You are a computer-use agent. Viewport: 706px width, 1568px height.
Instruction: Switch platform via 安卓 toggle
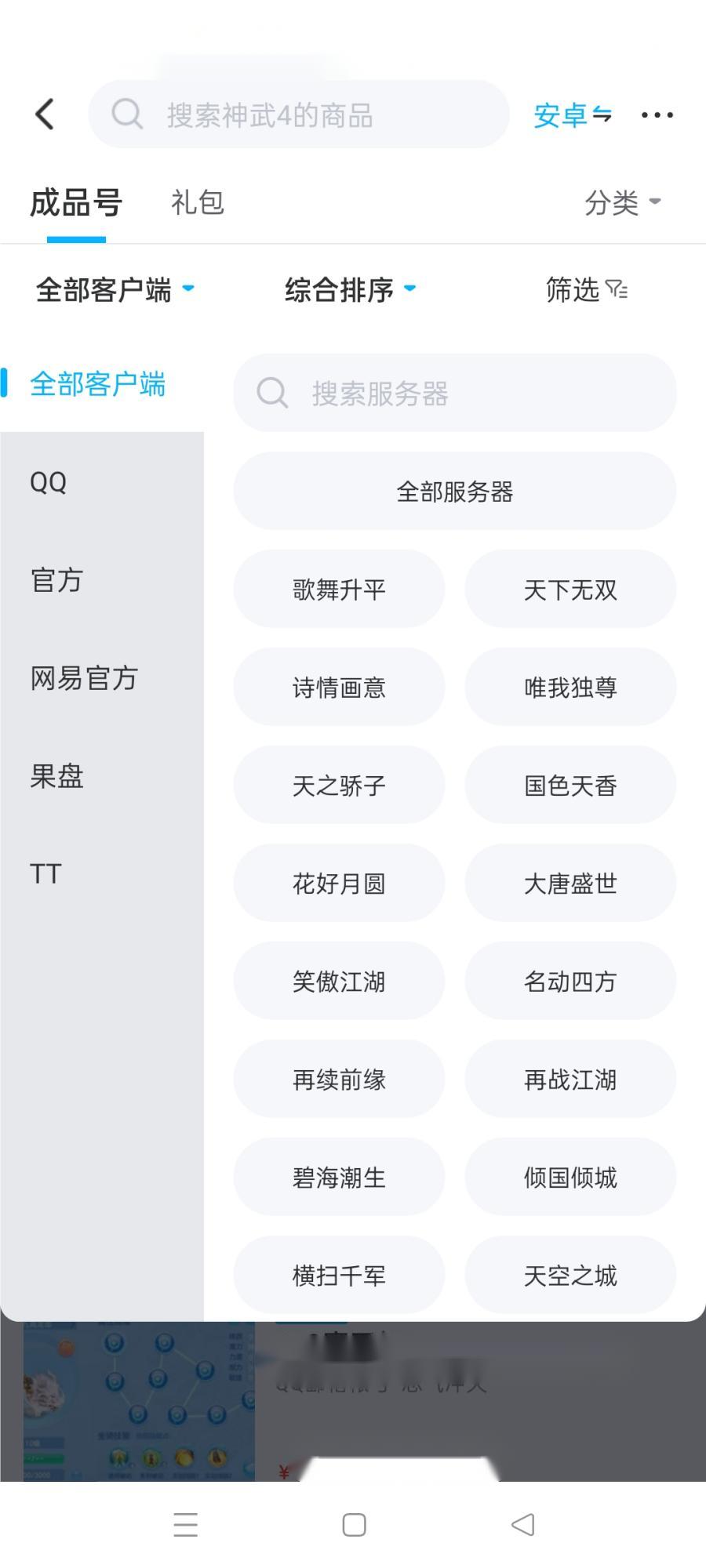572,115
